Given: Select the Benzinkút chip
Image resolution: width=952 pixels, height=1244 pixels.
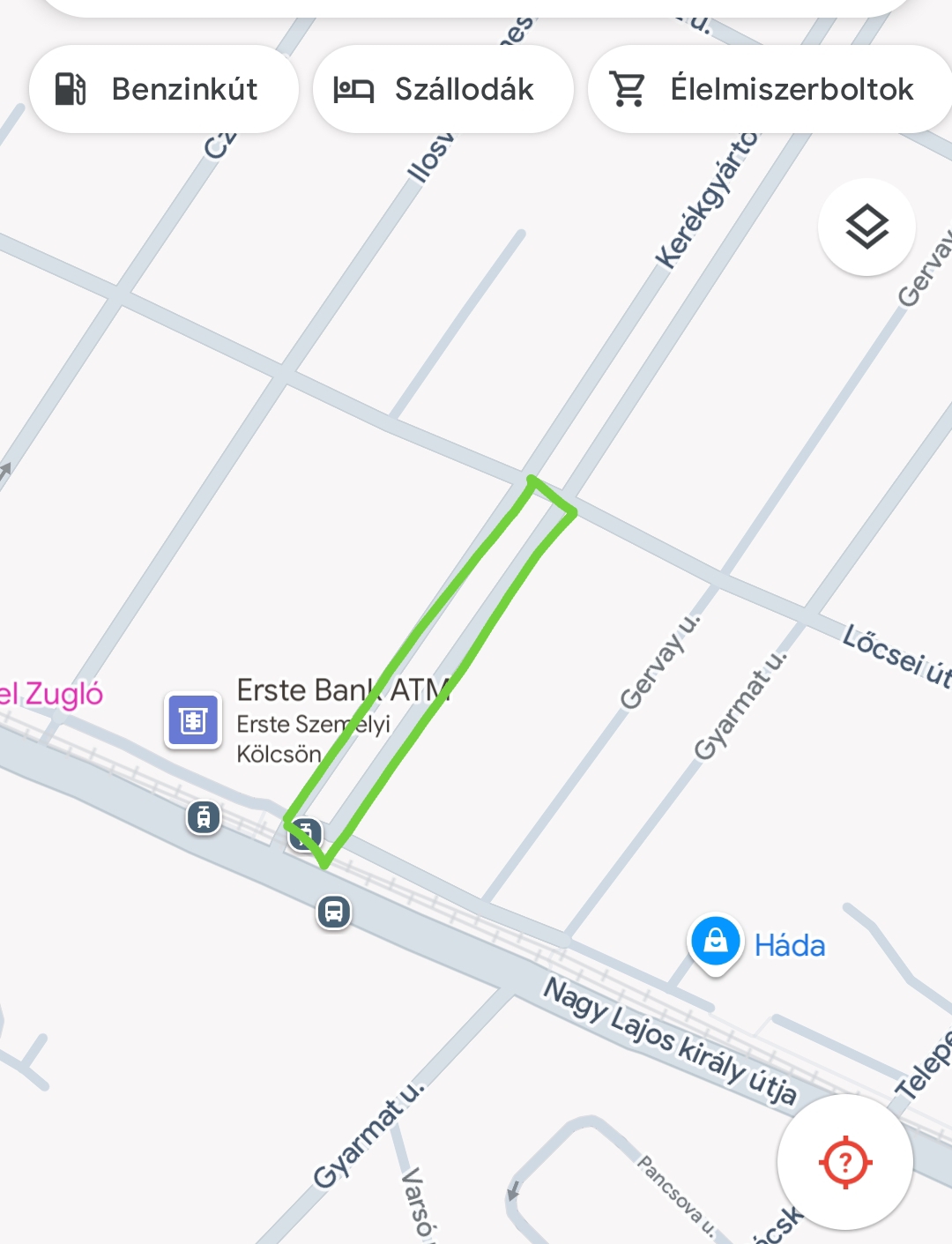Looking at the screenshot, I should tap(163, 89).
